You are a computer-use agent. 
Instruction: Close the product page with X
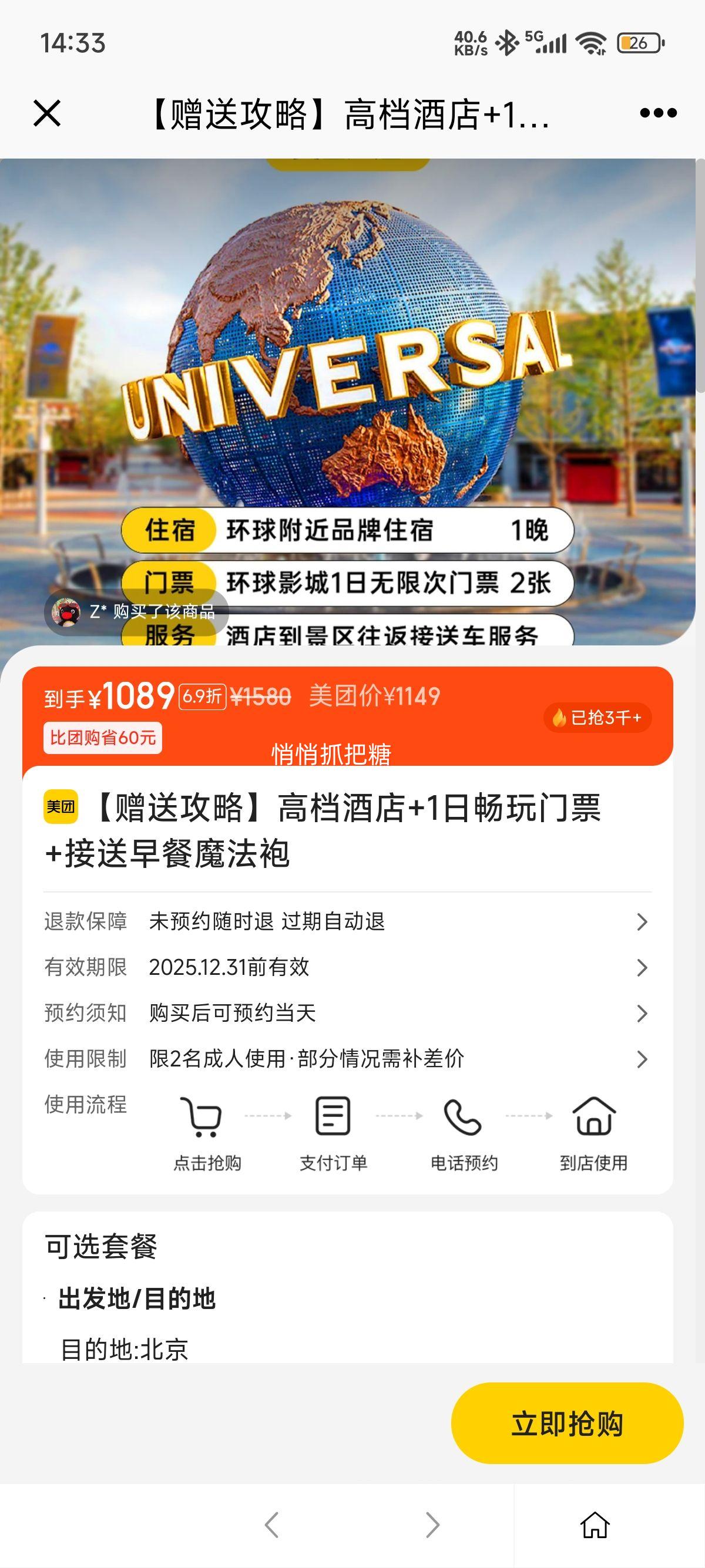click(x=47, y=113)
